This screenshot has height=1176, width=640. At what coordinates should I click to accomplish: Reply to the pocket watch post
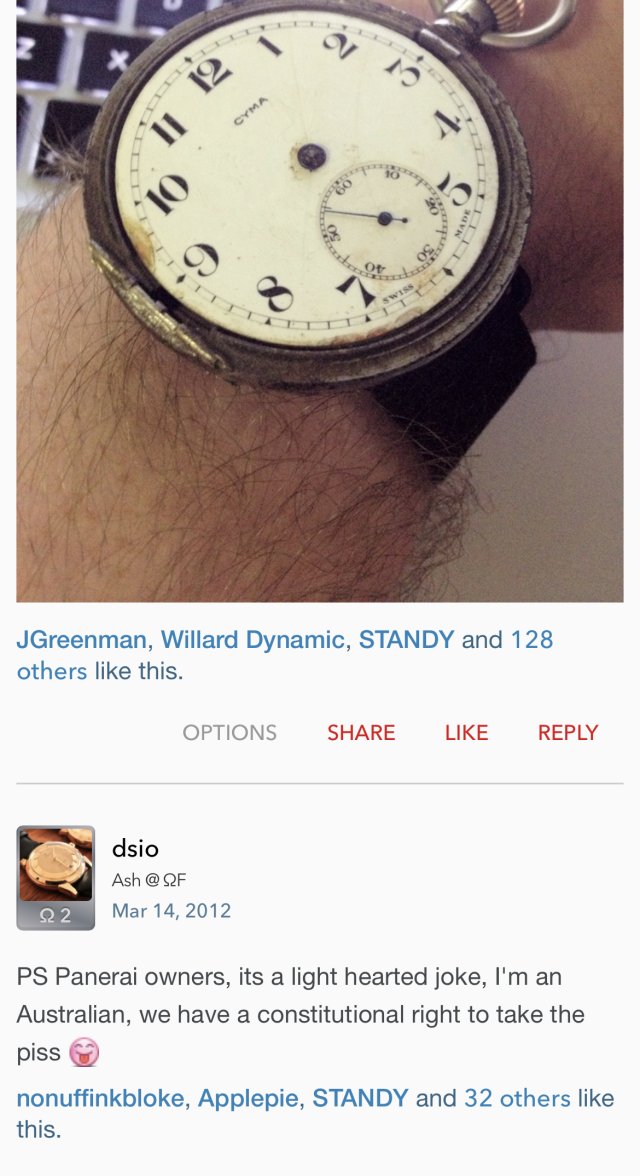point(567,732)
